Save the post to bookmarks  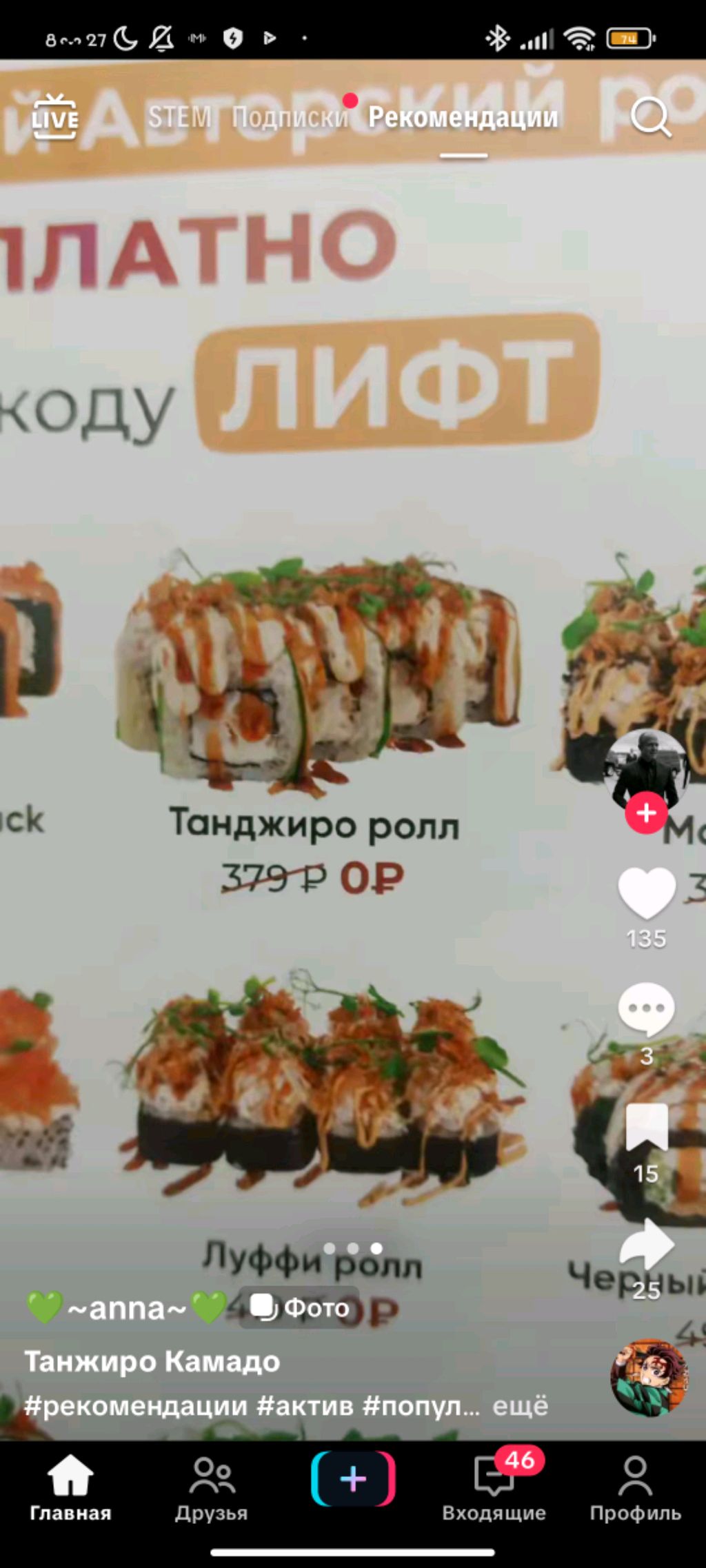(646, 1126)
